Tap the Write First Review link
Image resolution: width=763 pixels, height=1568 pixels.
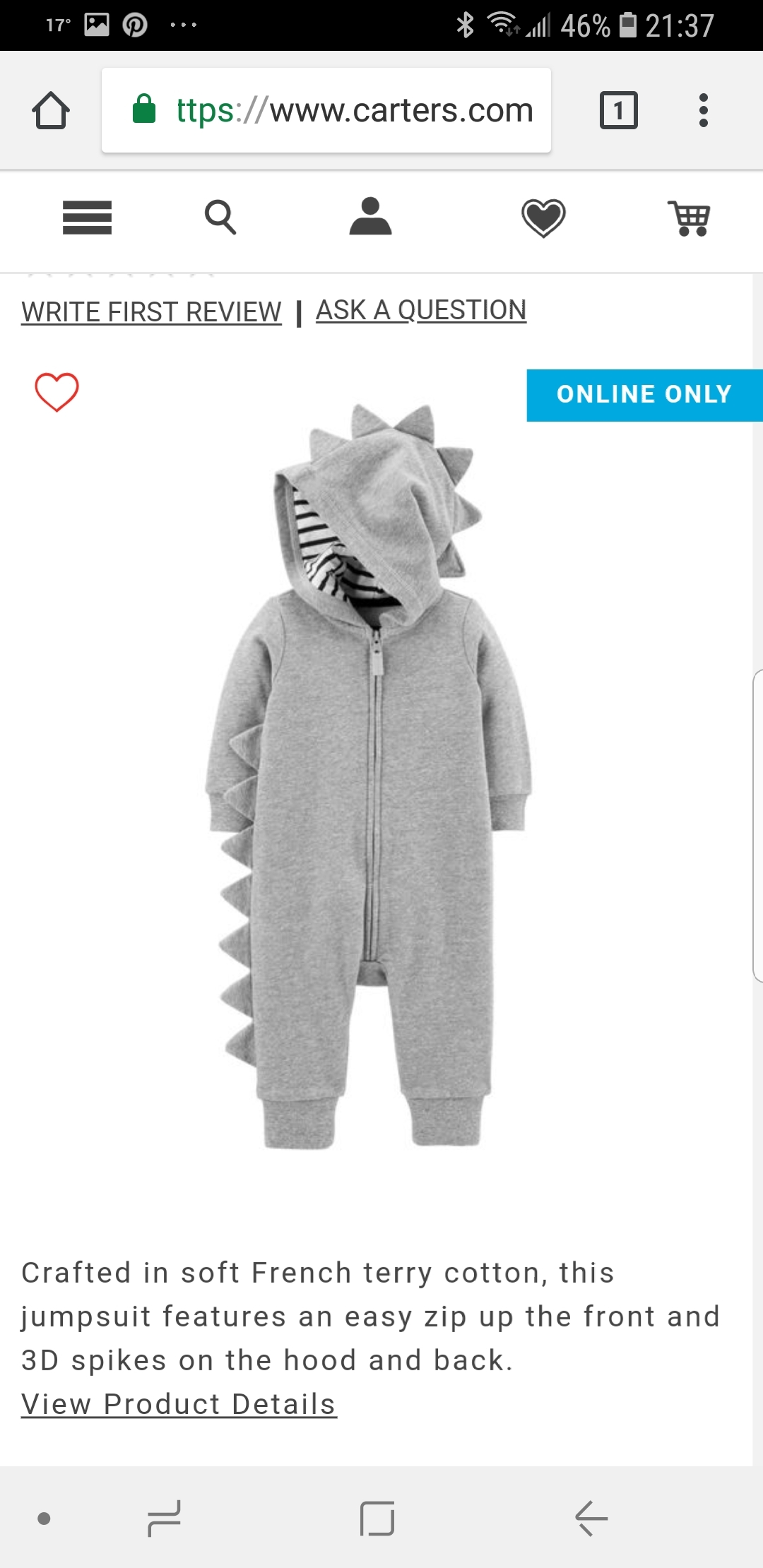pyautogui.click(x=151, y=312)
